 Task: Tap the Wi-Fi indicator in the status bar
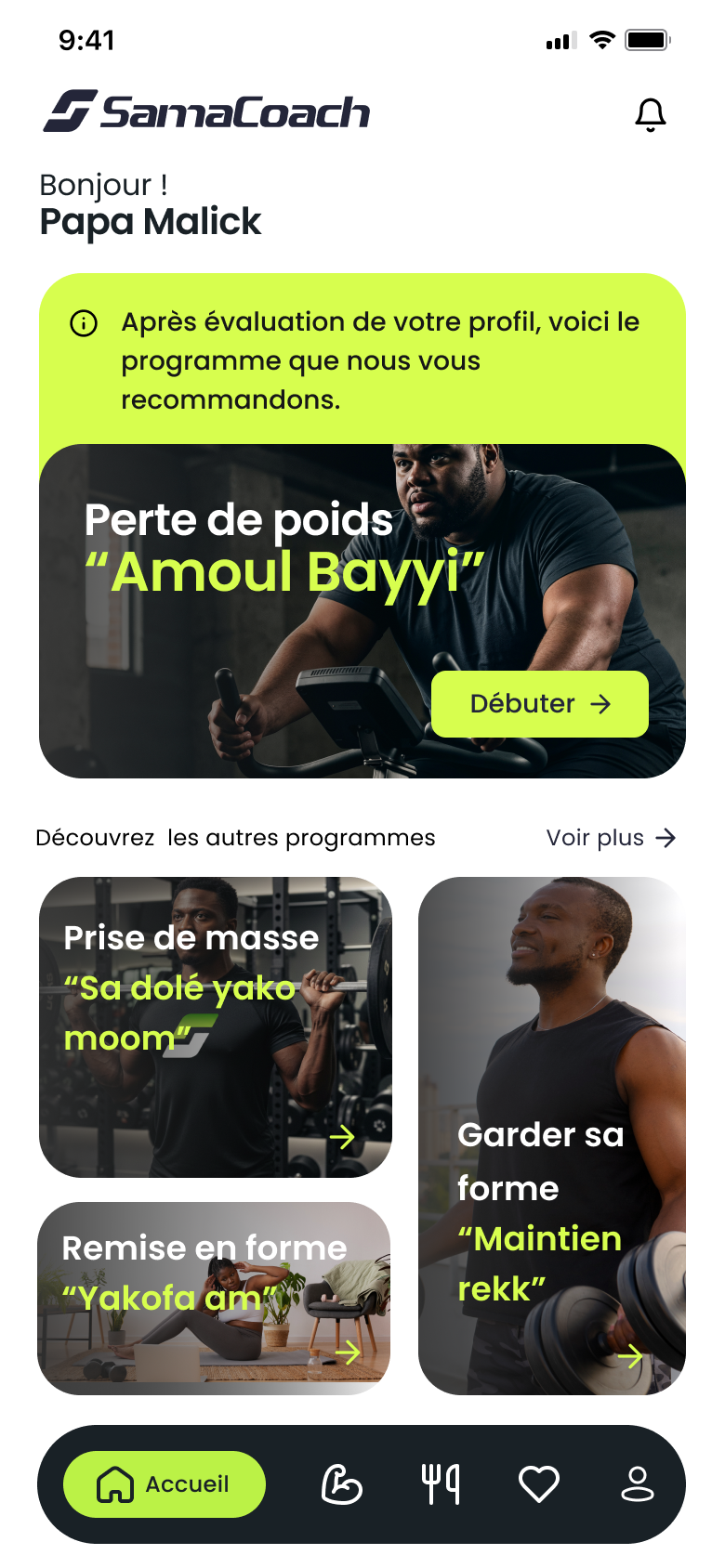[x=604, y=40]
